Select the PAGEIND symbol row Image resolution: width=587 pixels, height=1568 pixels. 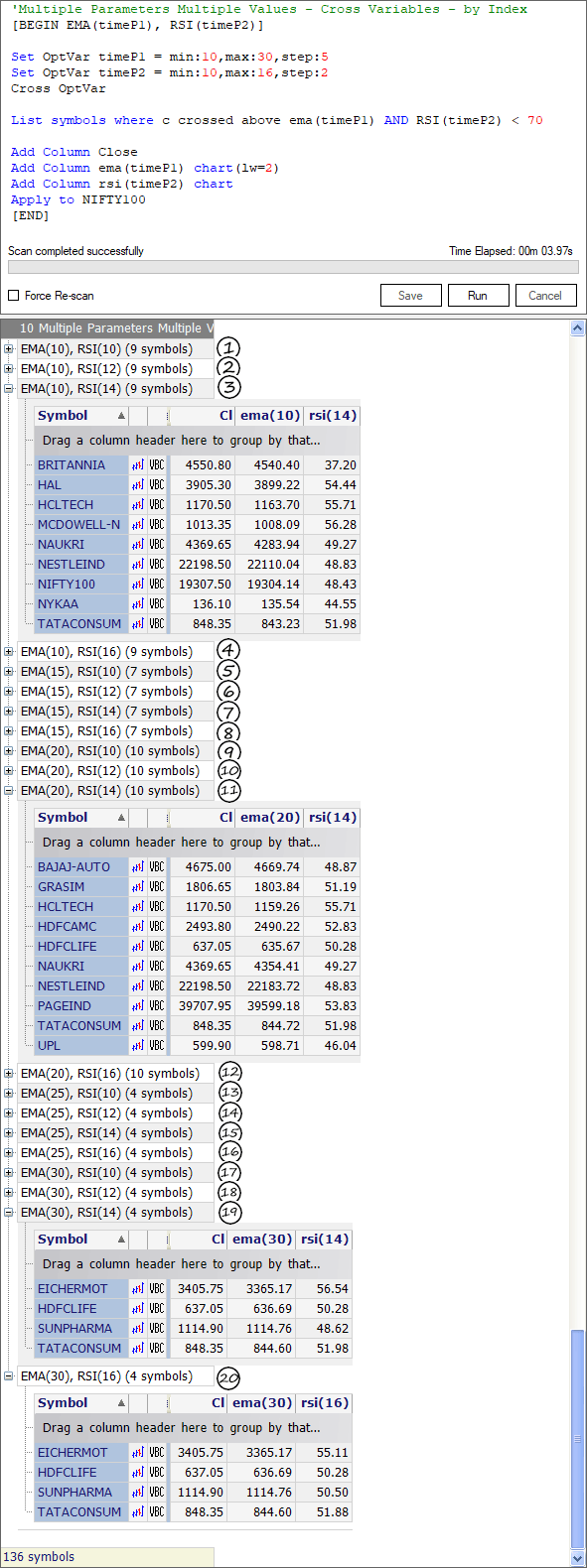(196, 1006)
